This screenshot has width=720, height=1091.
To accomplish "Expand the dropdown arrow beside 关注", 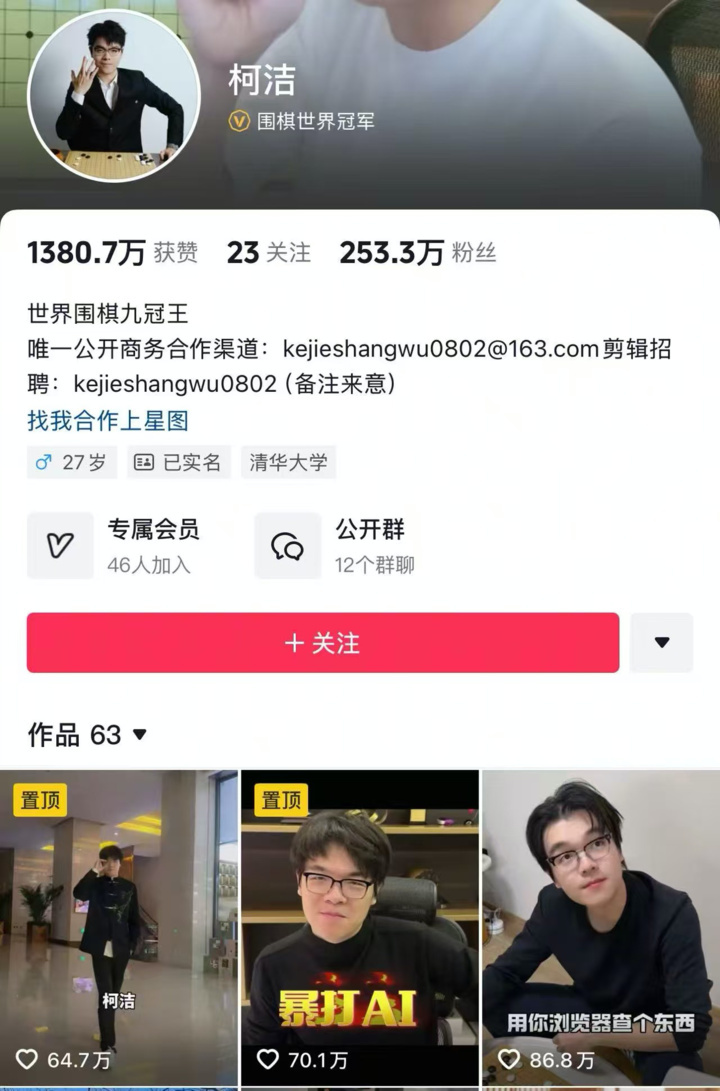I will (x=661, y=643).
